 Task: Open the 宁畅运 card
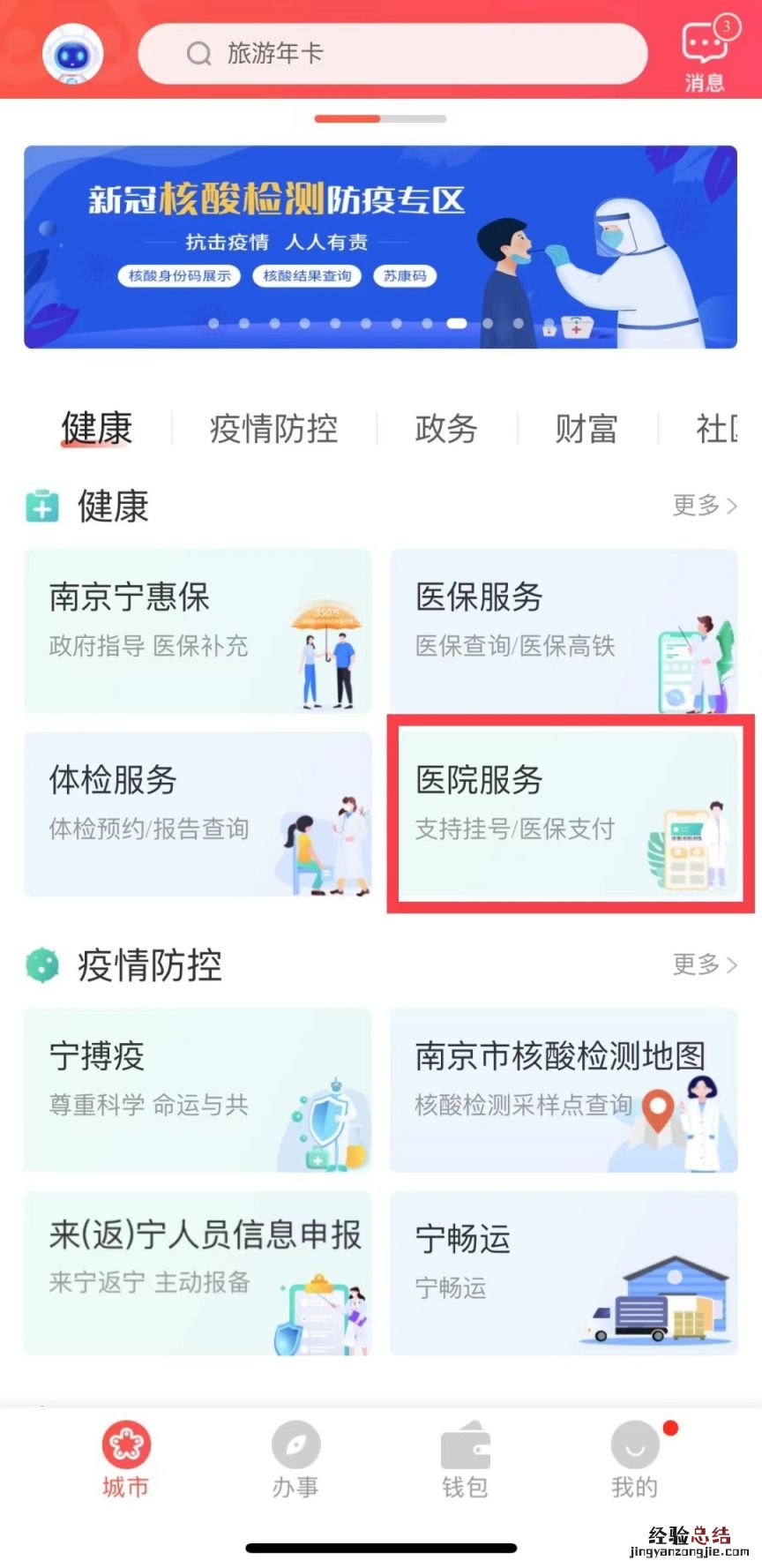coord(564,1272)
